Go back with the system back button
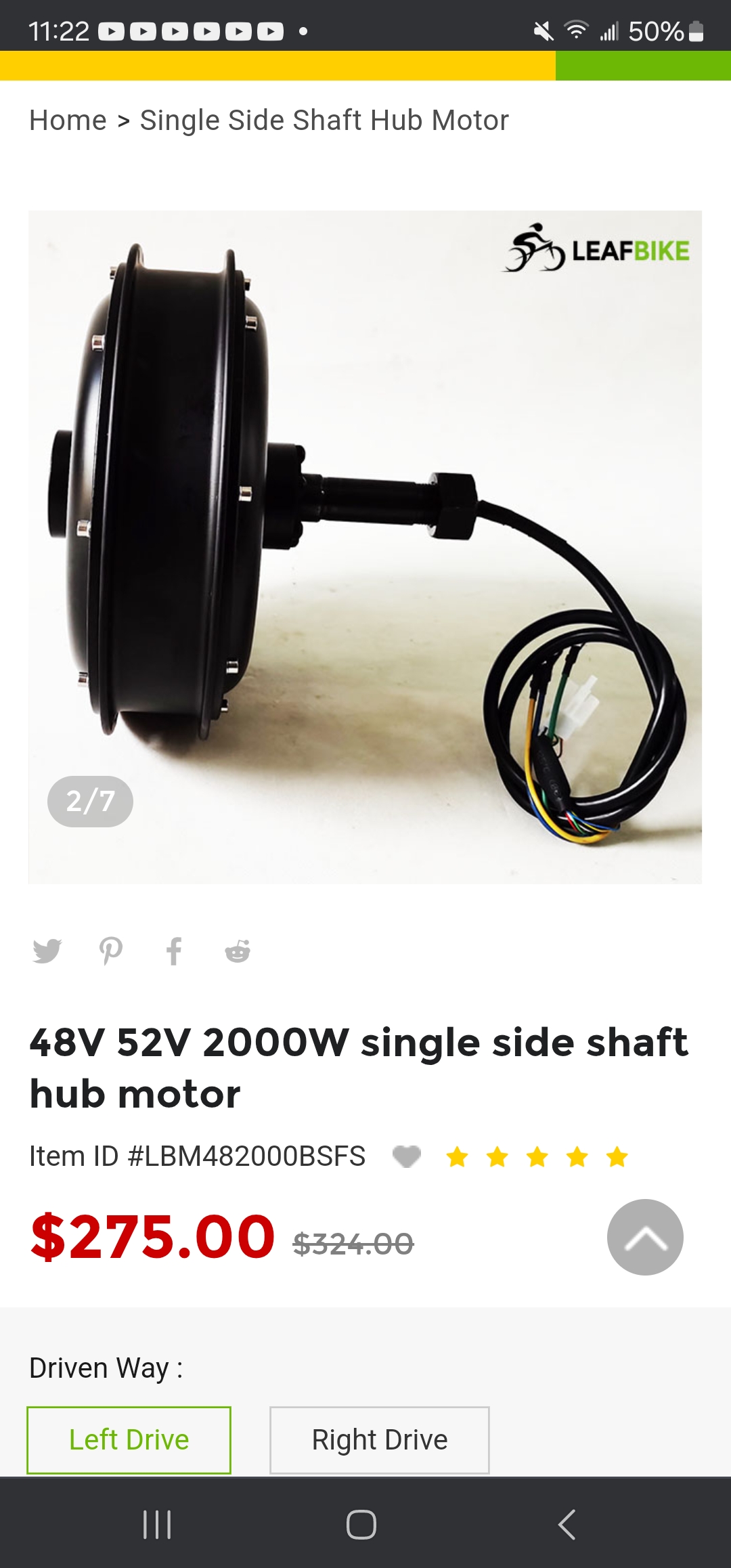 (567, 1525)
